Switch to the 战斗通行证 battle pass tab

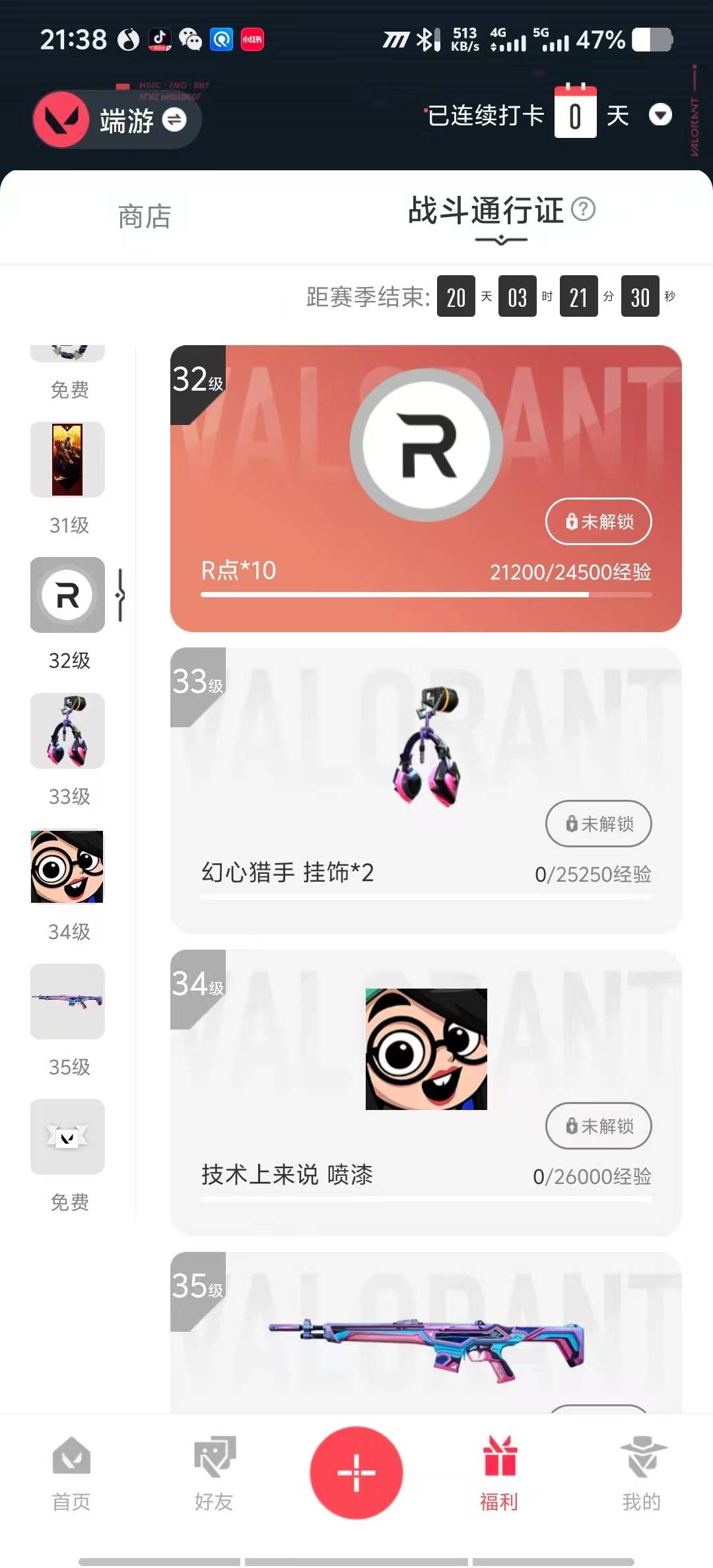(485, 212)
